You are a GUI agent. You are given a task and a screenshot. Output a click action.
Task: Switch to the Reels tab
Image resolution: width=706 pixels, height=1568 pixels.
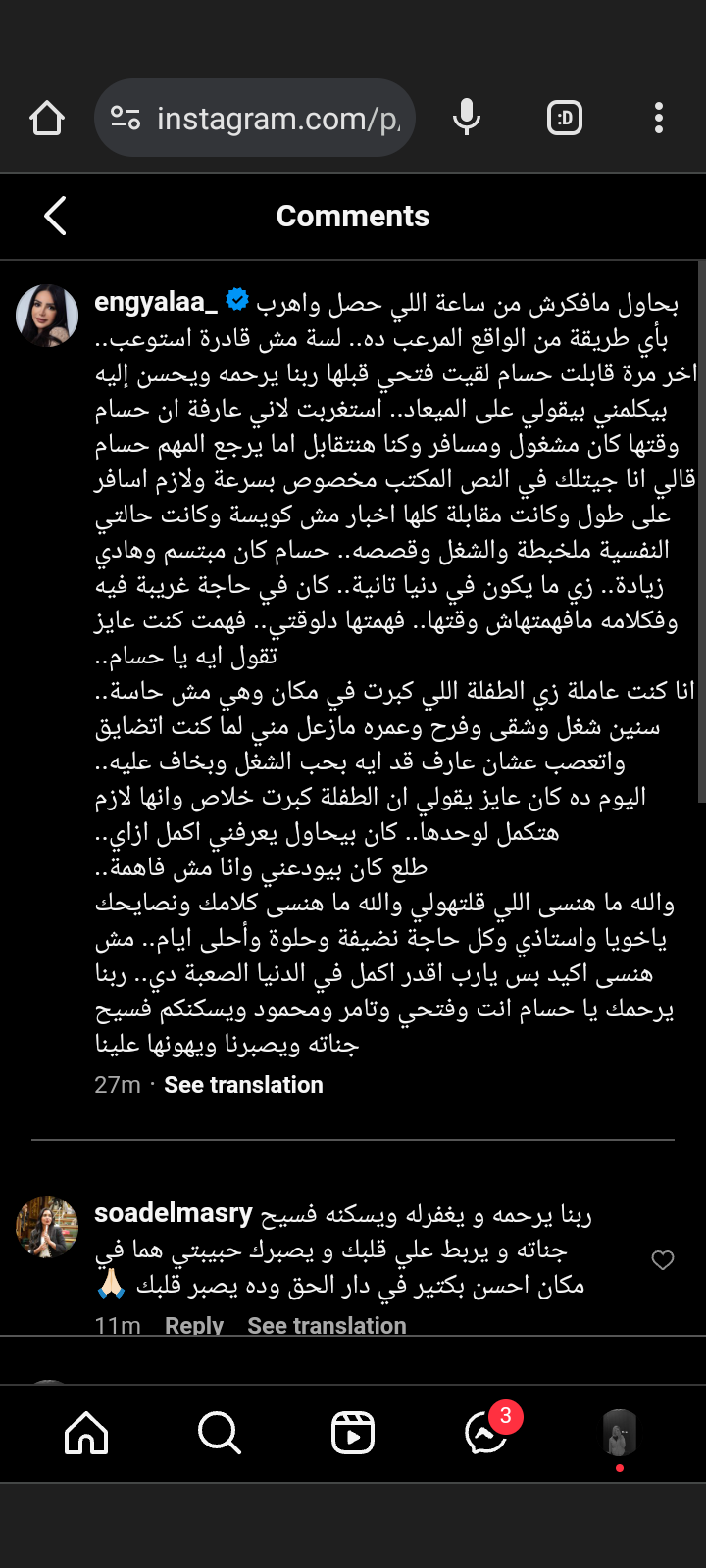click(x=353, y=1433)
